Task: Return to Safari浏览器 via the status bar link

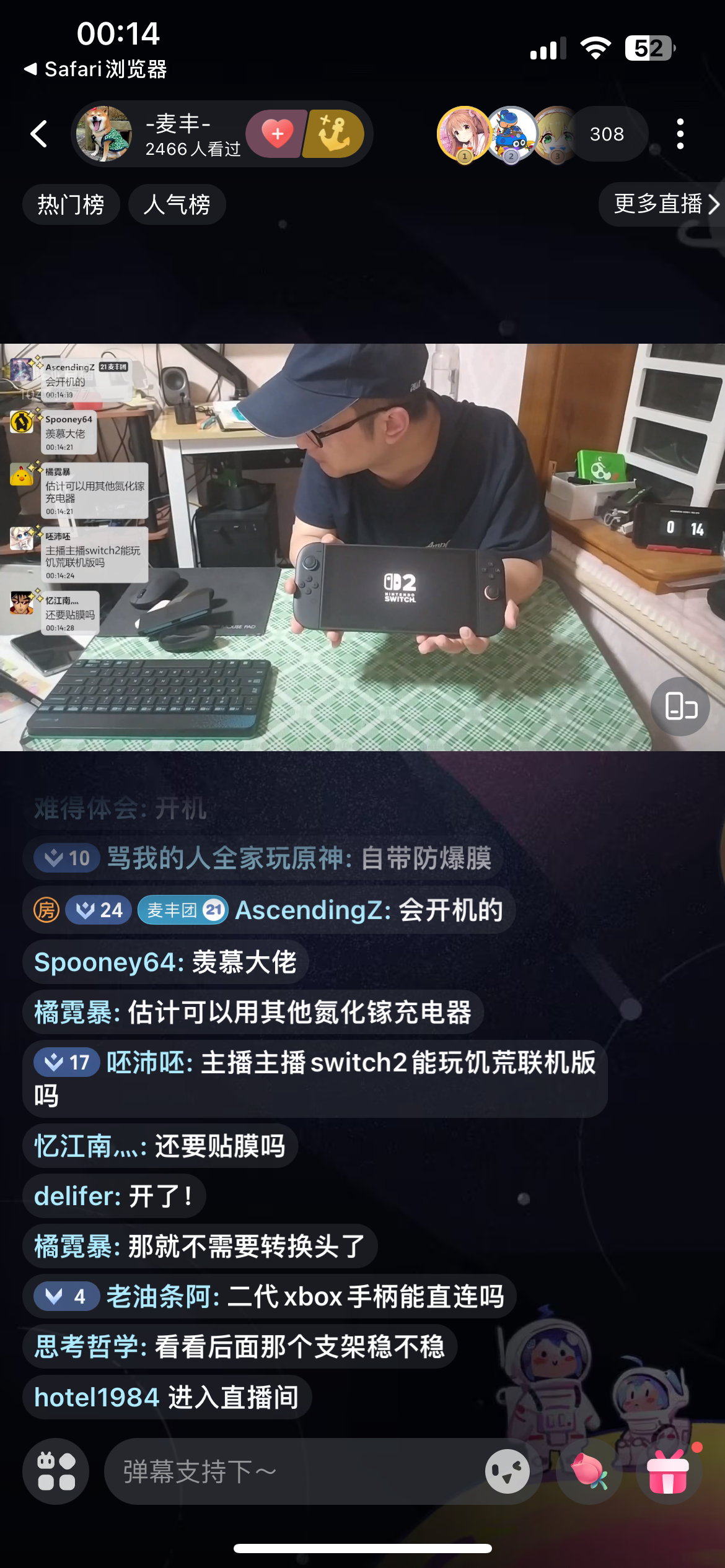Action: 96,69
